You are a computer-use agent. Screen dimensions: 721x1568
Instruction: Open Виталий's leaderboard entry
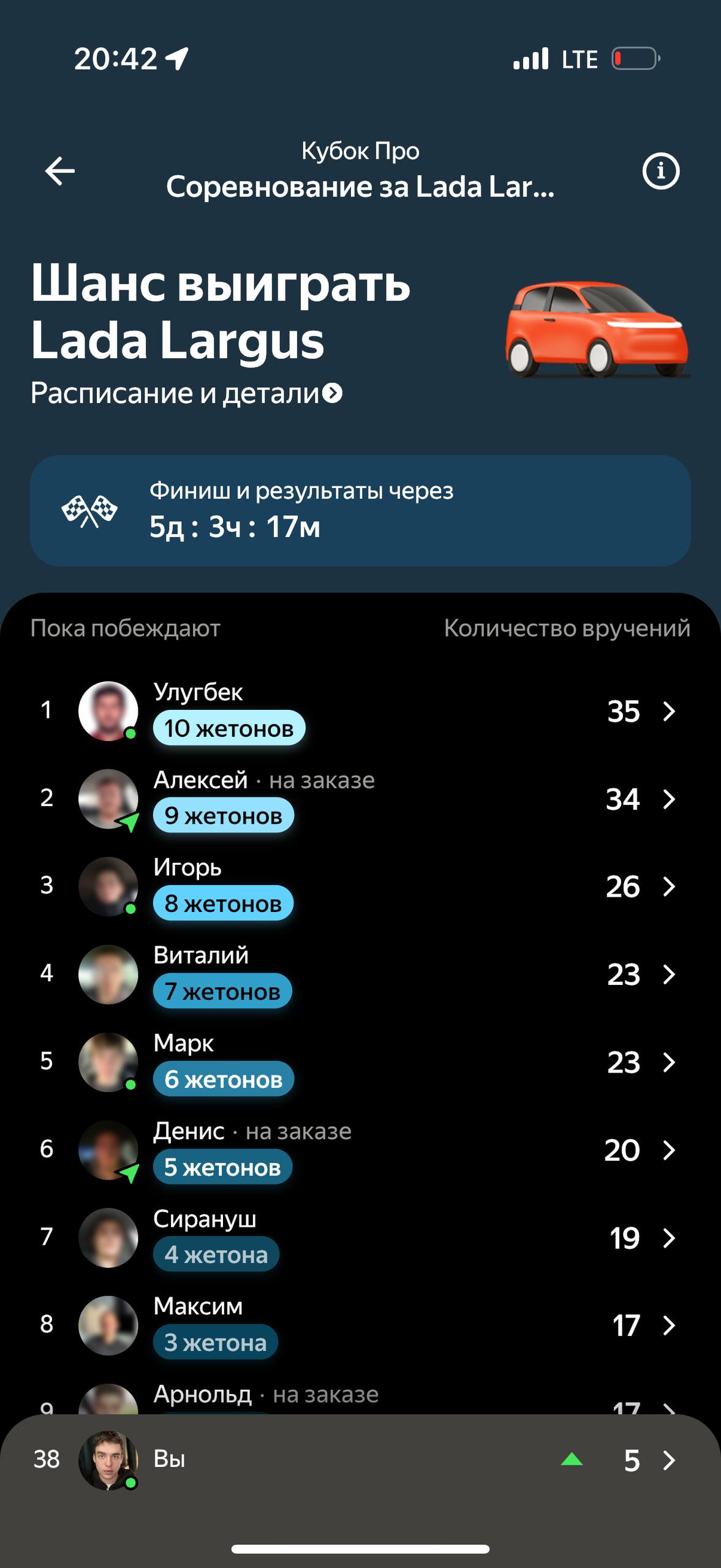(360, 974)
